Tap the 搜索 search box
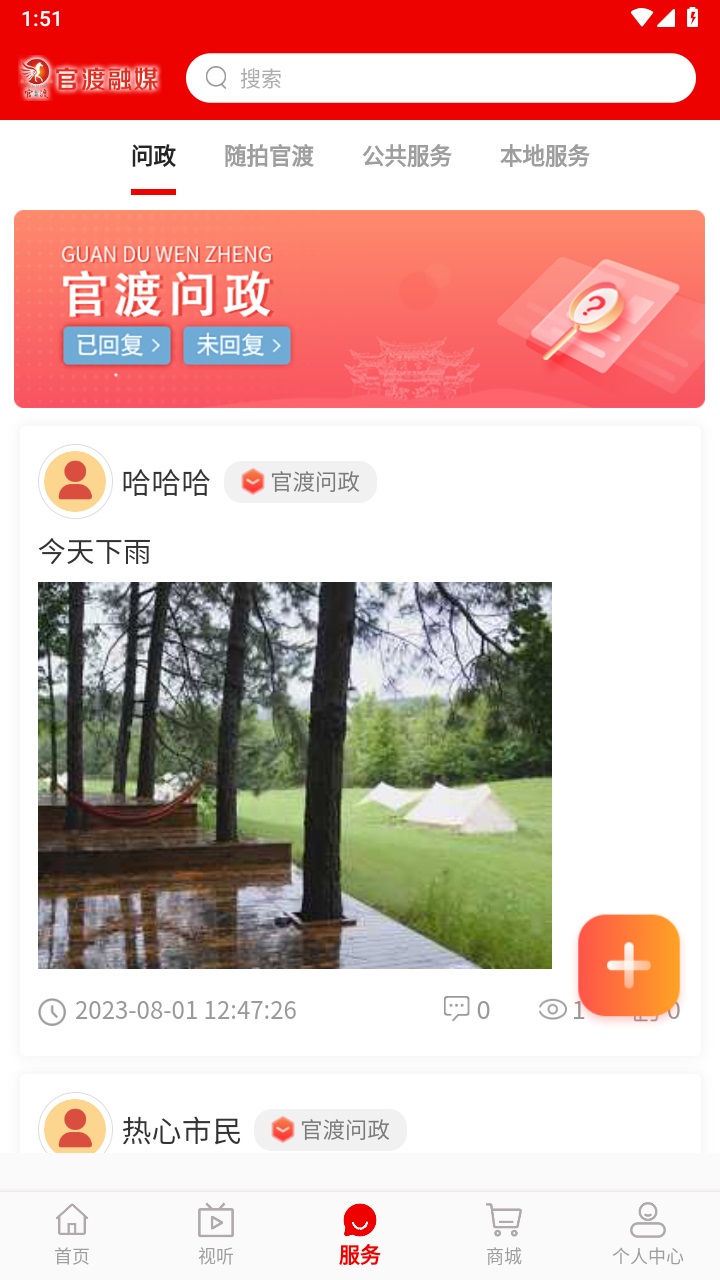The height and width of the screenshot is (1280, 720). (x=440, y=78)
